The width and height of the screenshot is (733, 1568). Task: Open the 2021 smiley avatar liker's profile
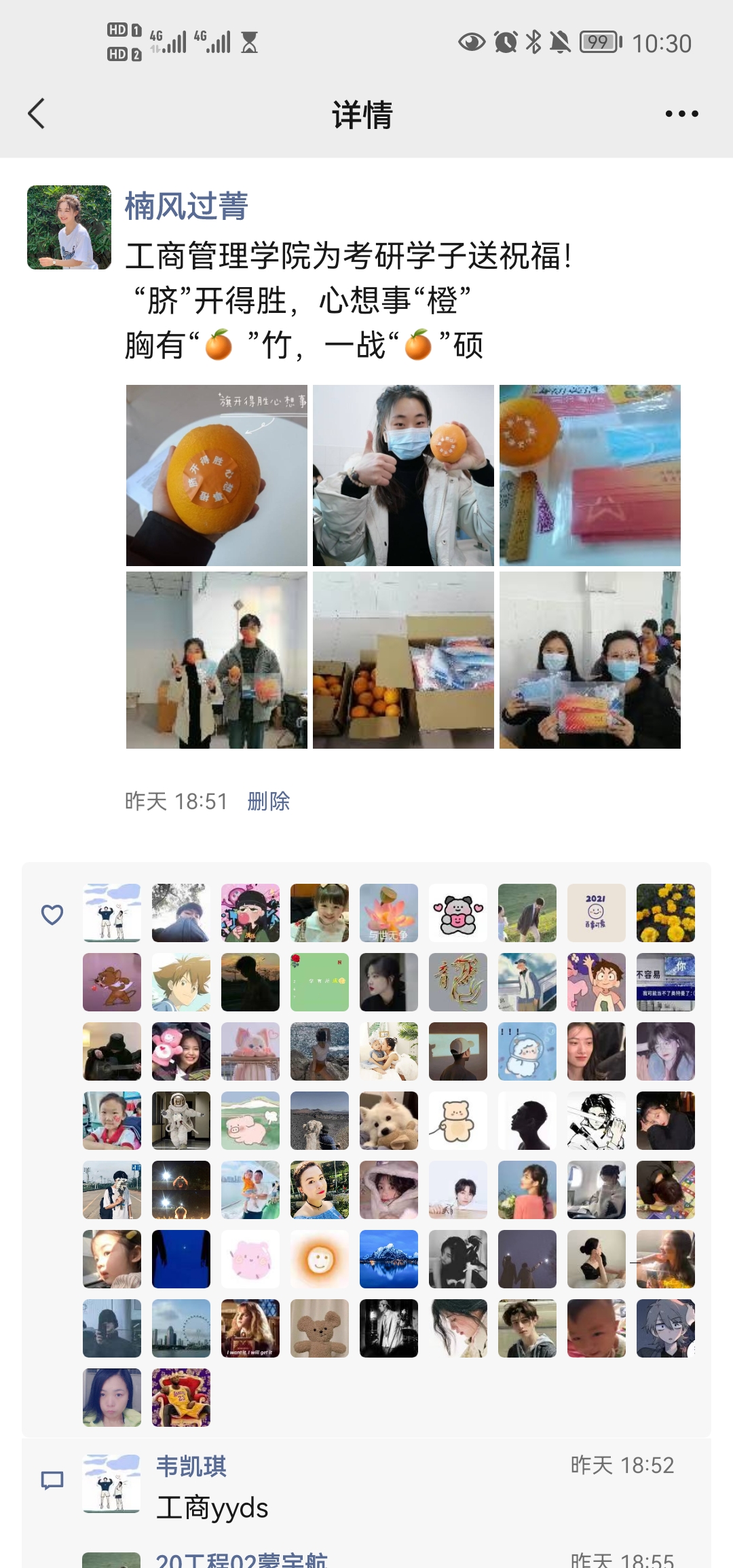(597, 913)
